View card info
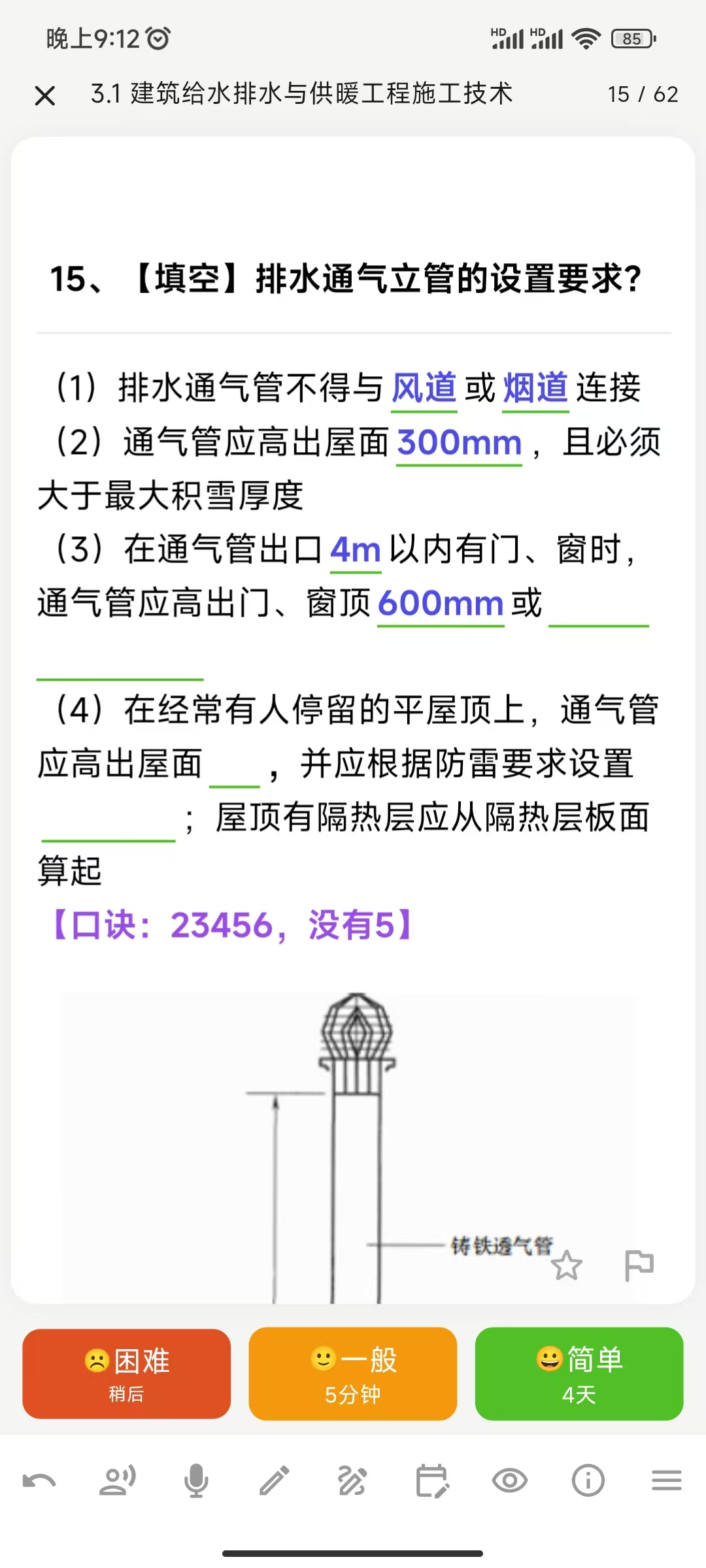706x1568 pixels. click(588, 1481)
